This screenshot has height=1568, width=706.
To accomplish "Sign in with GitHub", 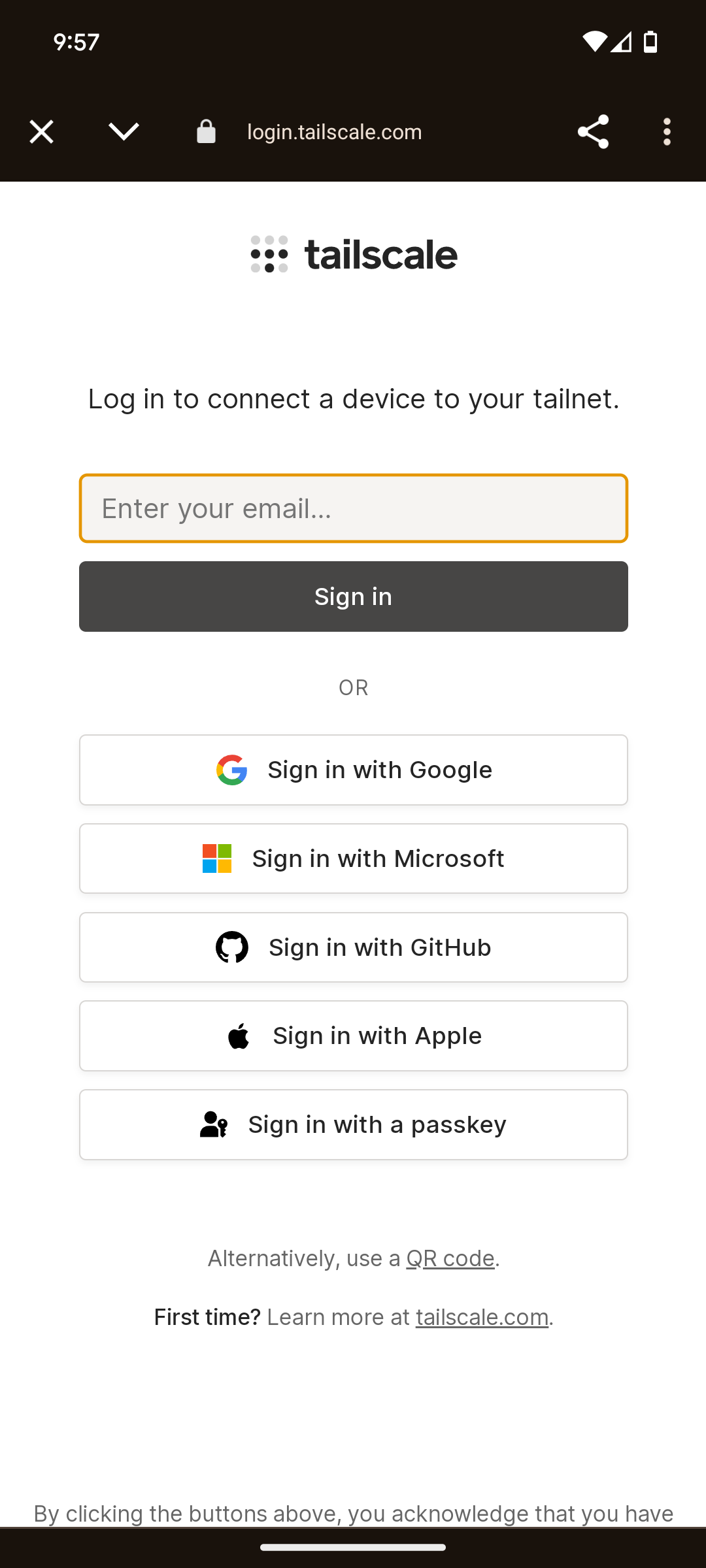I will pyautogui.click(x=354, y=947).
